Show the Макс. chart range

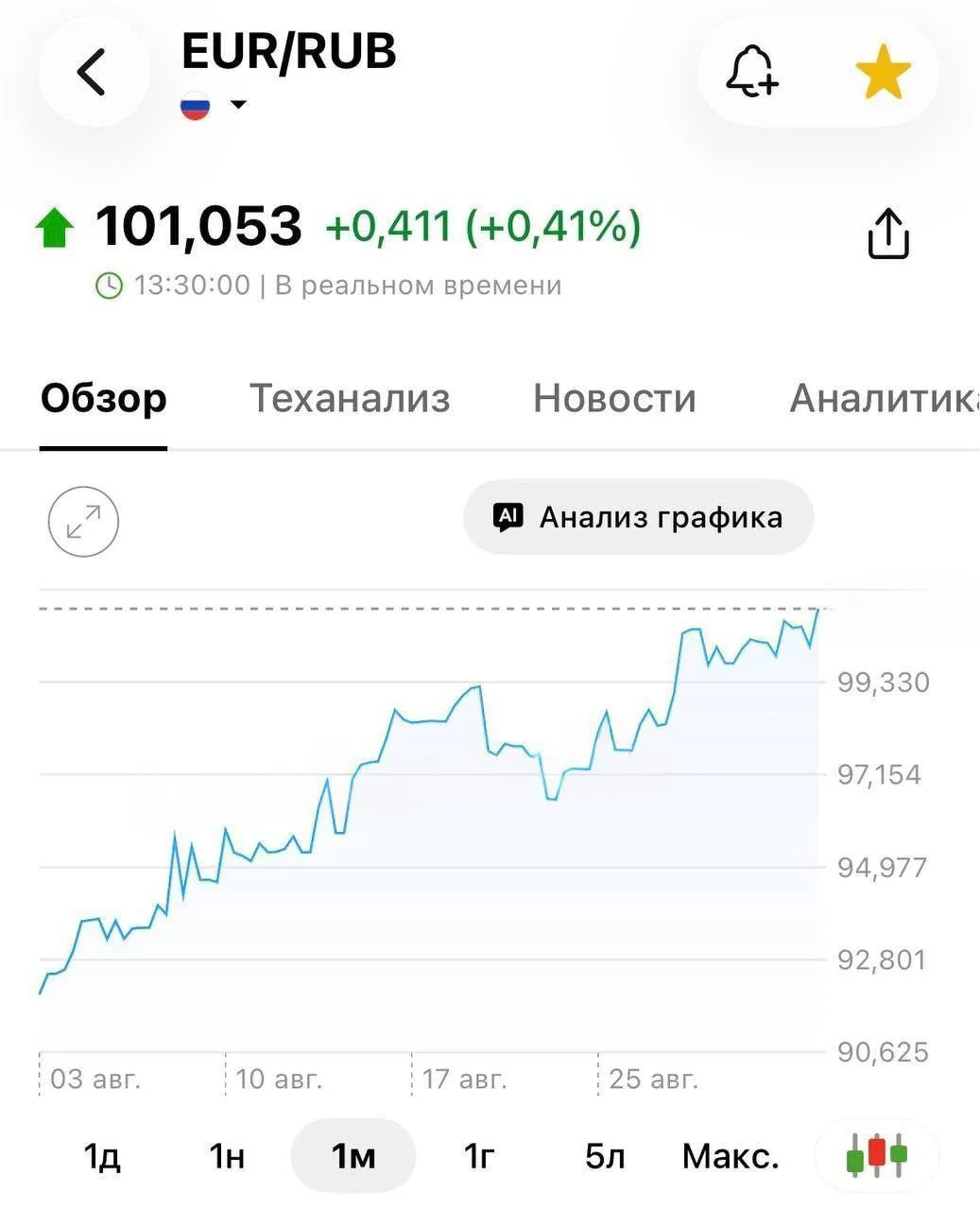(x=731, y=1155)
